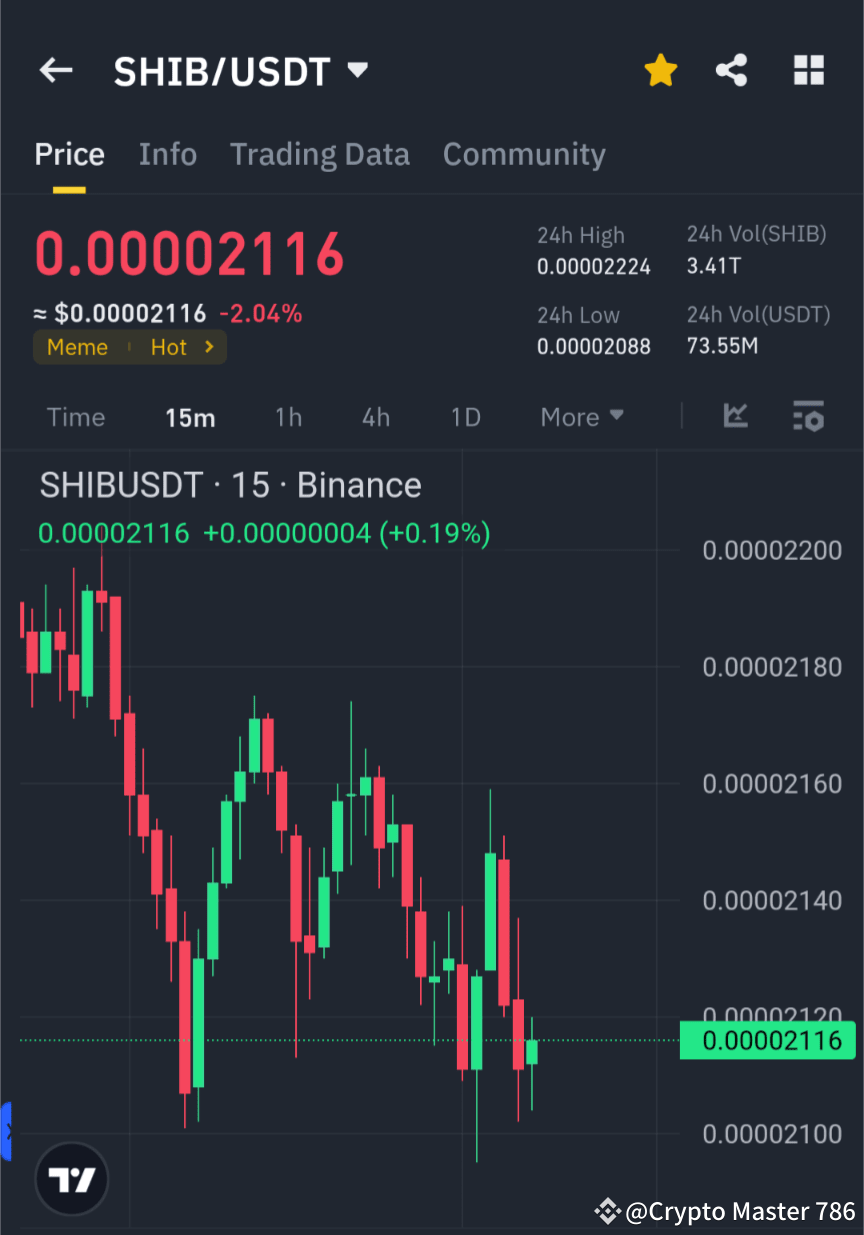
Task: Enable the 4h chart interval
Action: (x=375, y=417)
